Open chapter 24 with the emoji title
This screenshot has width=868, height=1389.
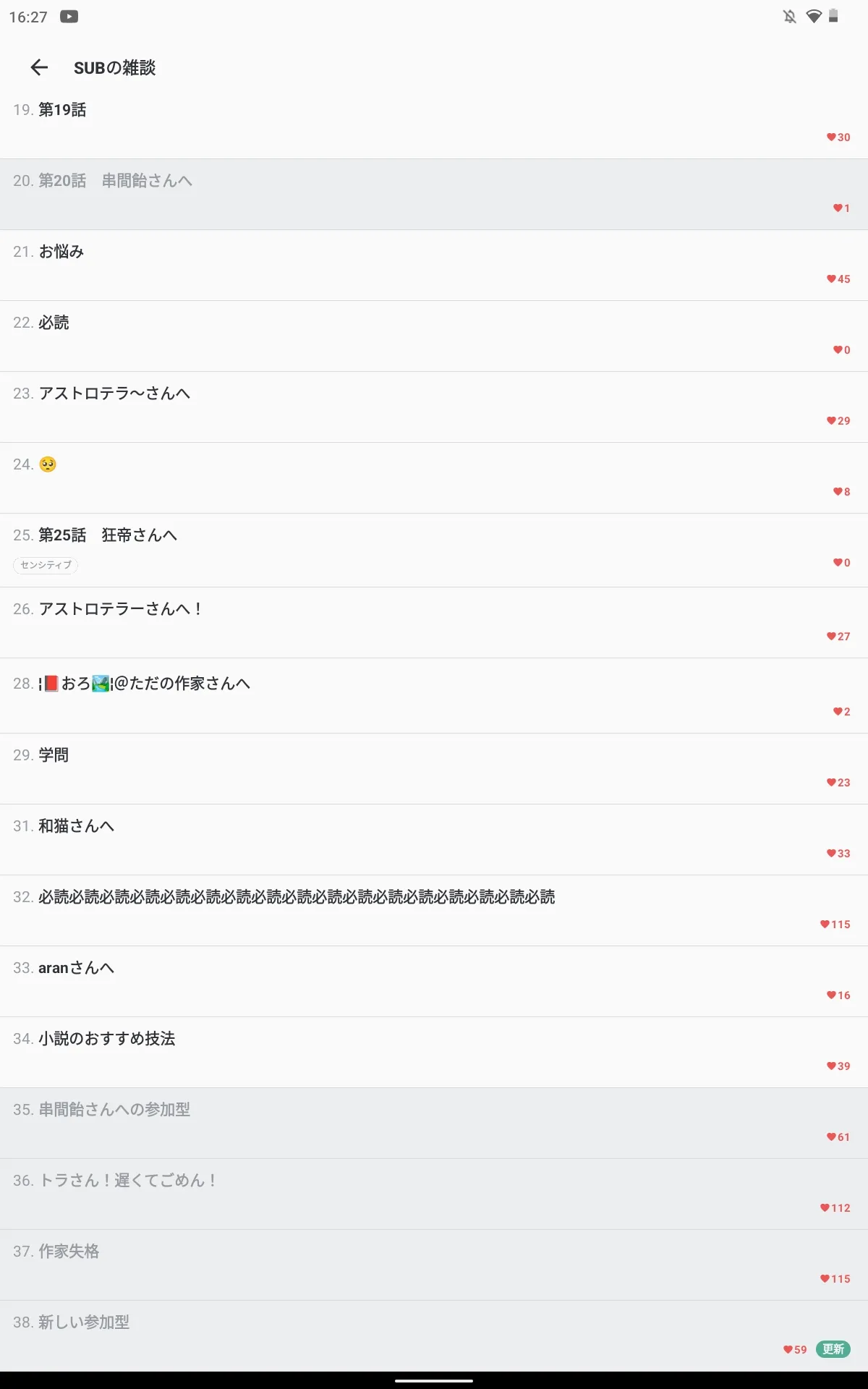(434, 478)
